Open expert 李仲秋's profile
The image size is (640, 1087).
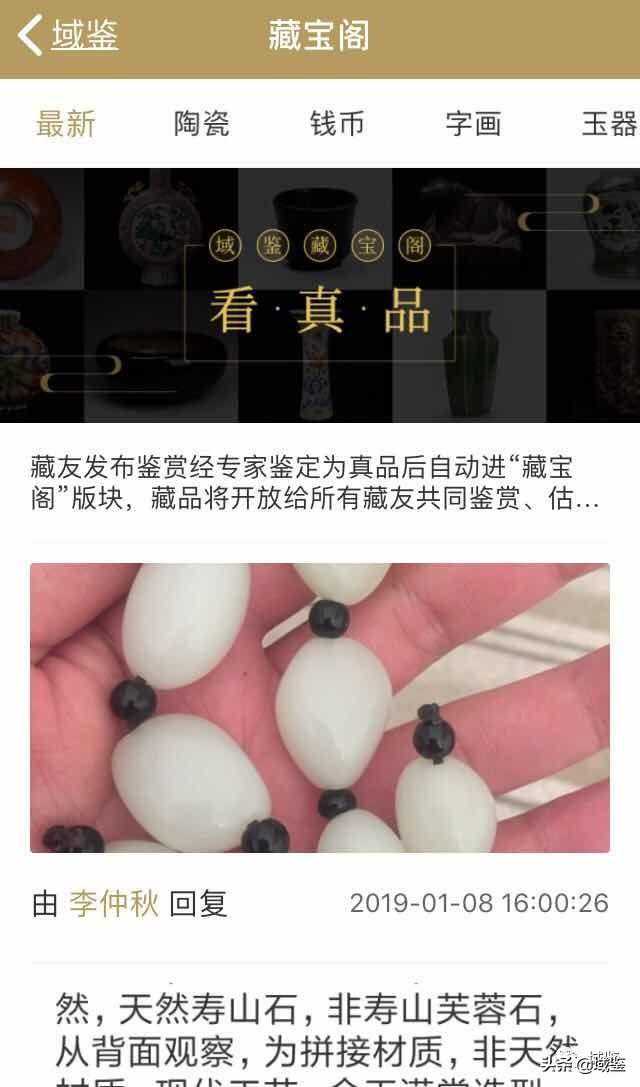point(113,904)
